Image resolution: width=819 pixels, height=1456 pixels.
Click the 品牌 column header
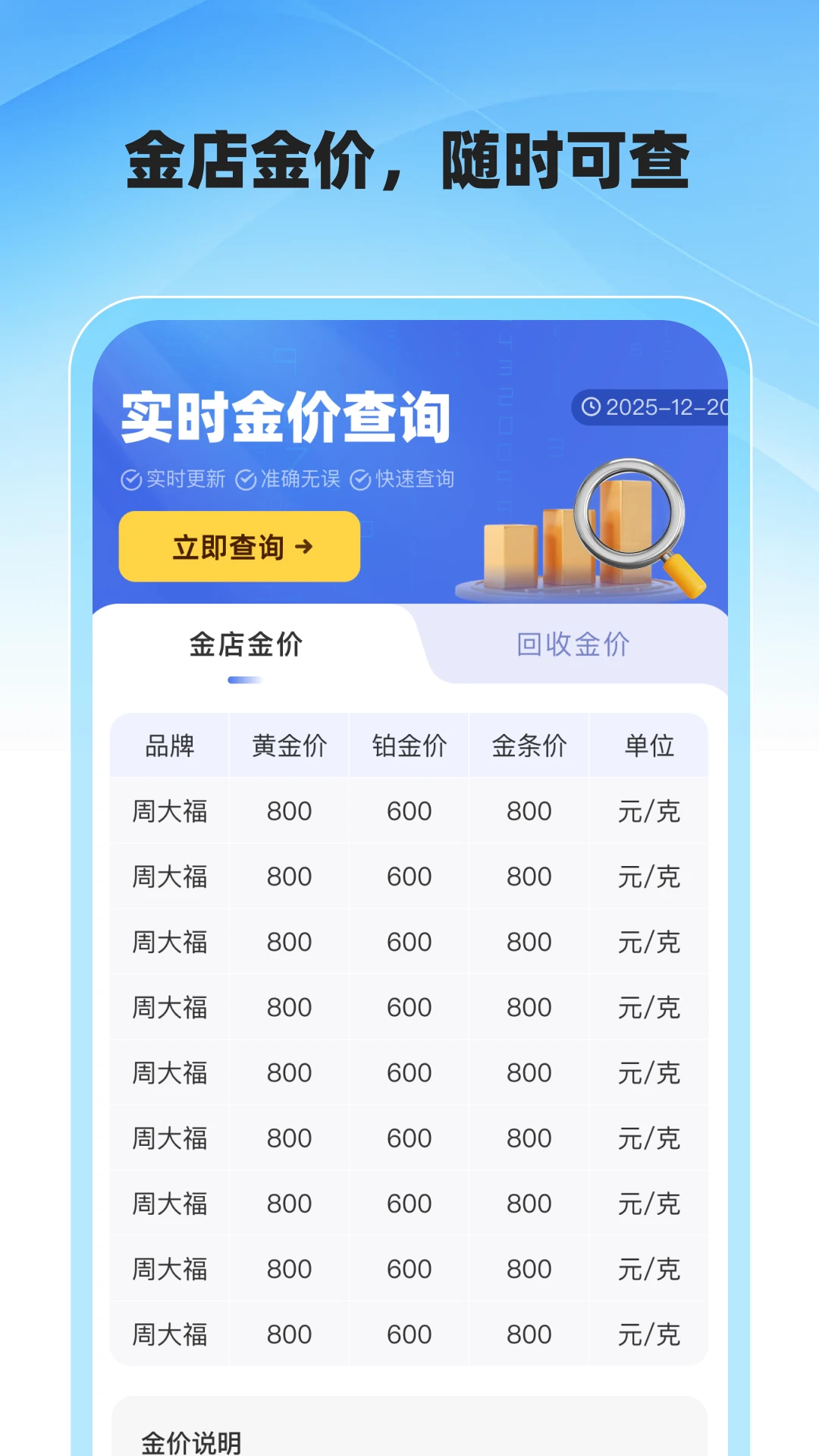point(169,745)
